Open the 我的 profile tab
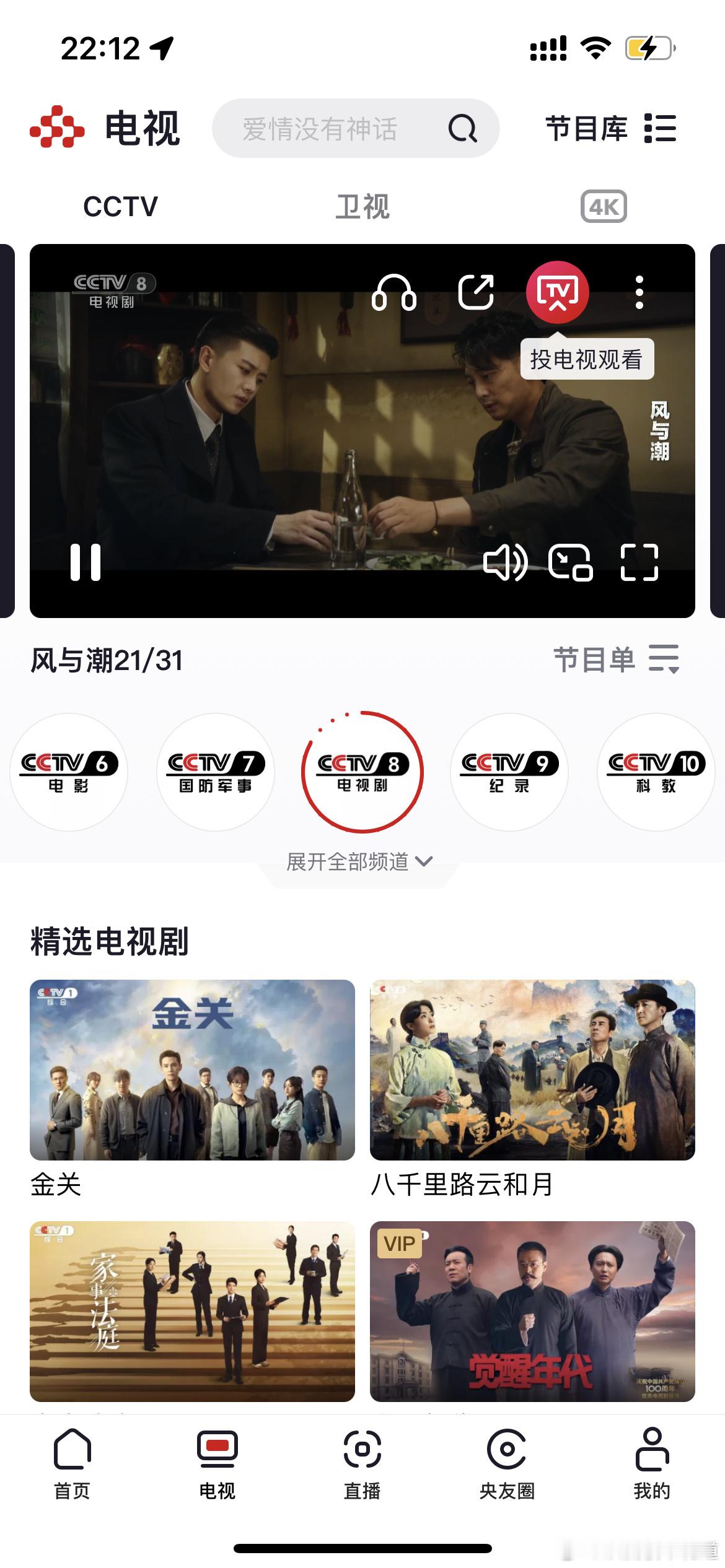Image resolution: width=725 pixels, height=1568 pixels. point(652,1464)
